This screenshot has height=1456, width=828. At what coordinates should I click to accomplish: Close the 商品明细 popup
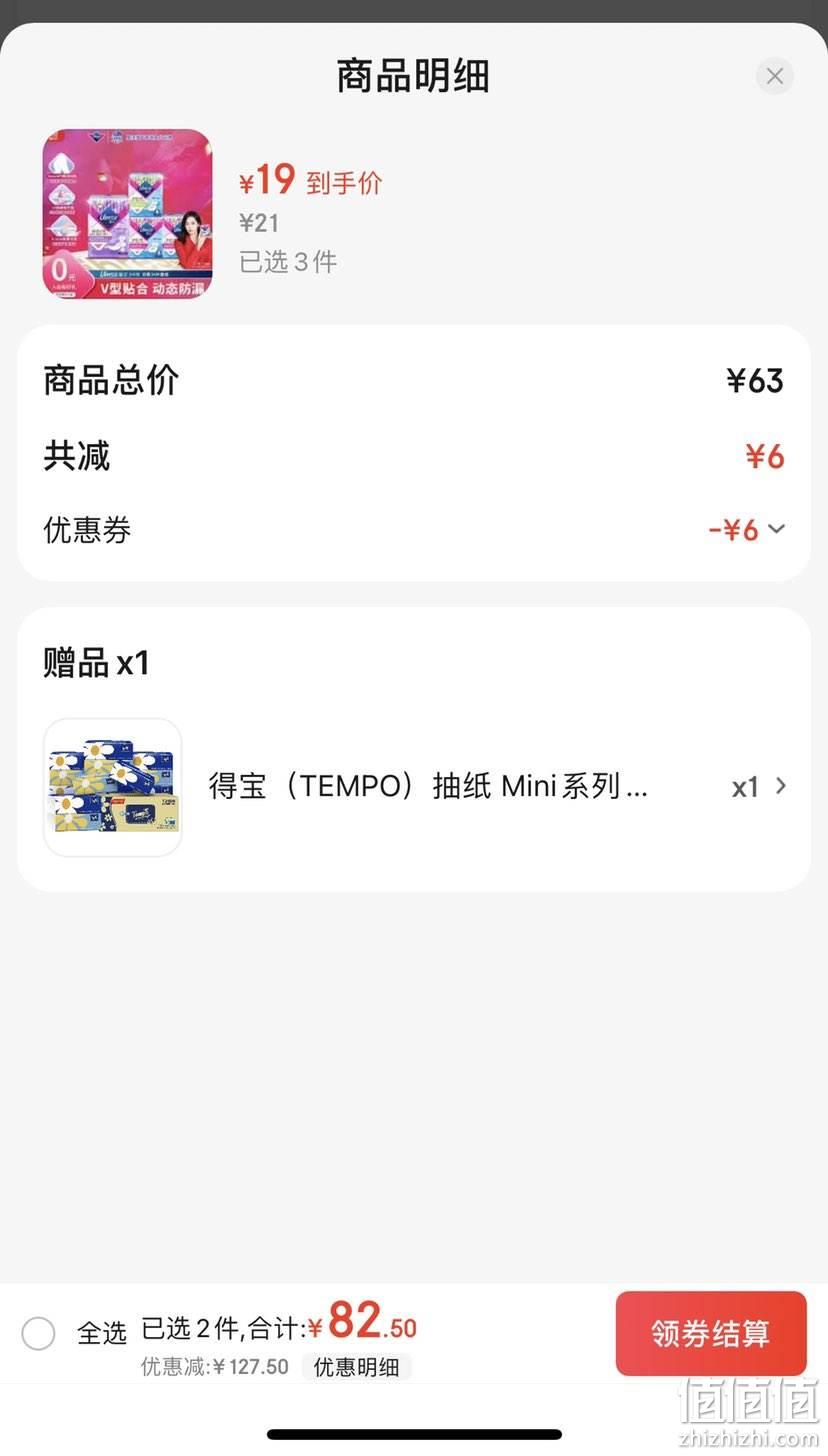[774, 76]
